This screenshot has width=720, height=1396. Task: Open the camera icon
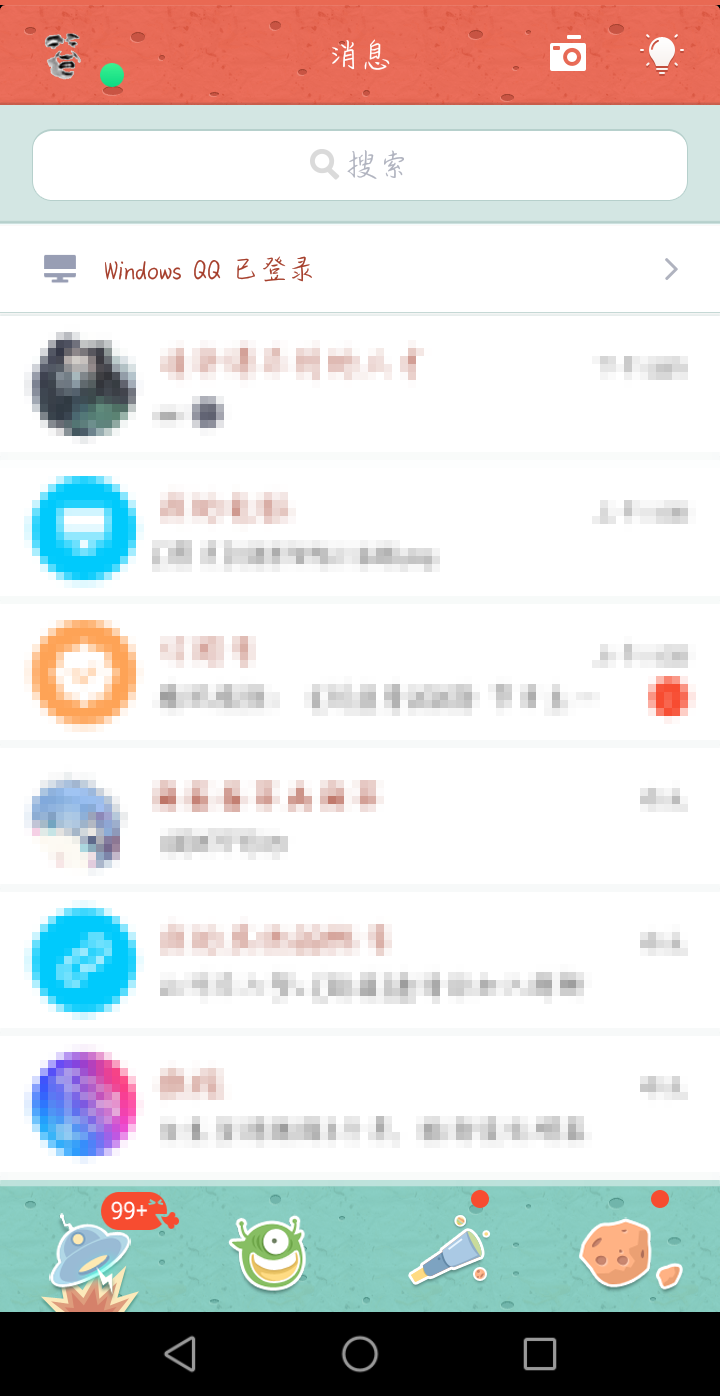[x=568, y=54]
